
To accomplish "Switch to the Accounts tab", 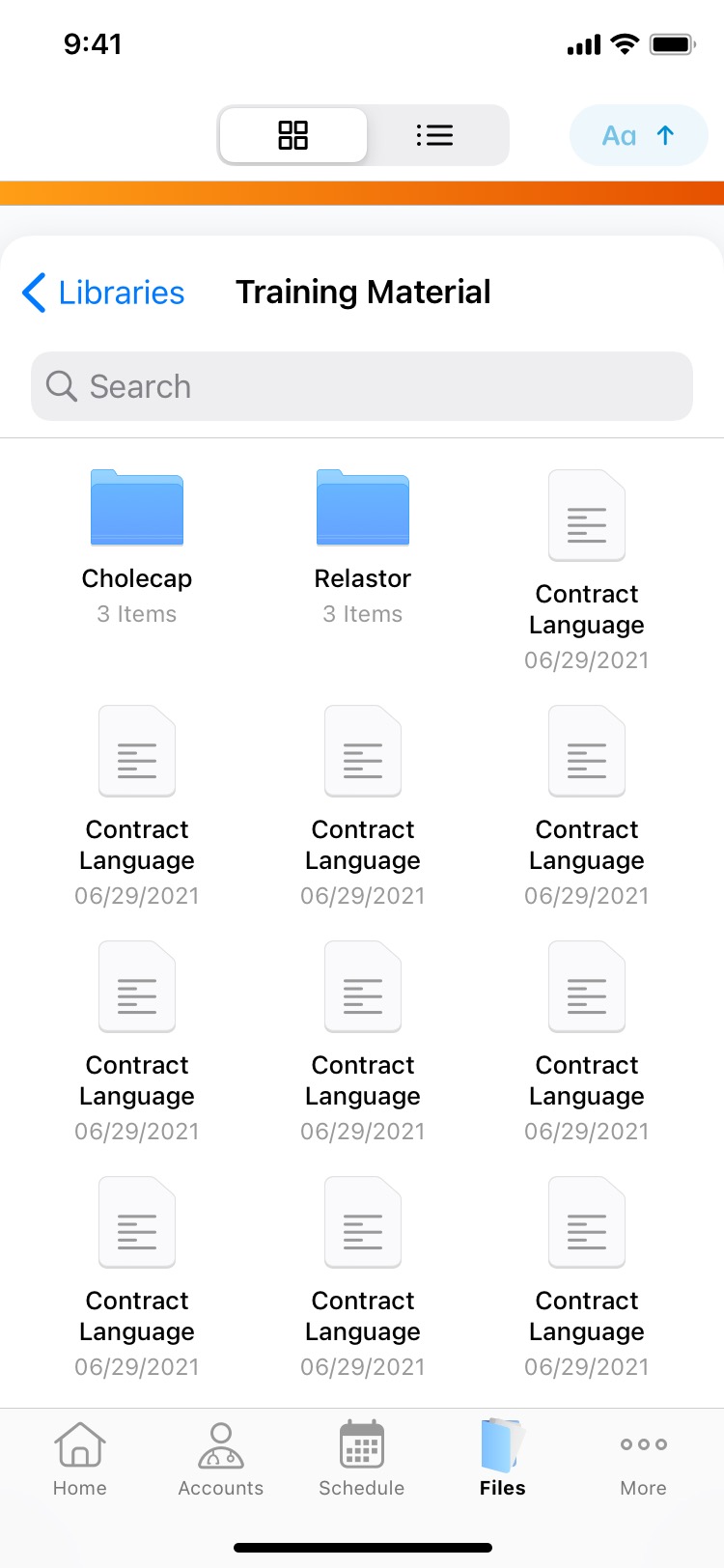I will (221, 1458).
